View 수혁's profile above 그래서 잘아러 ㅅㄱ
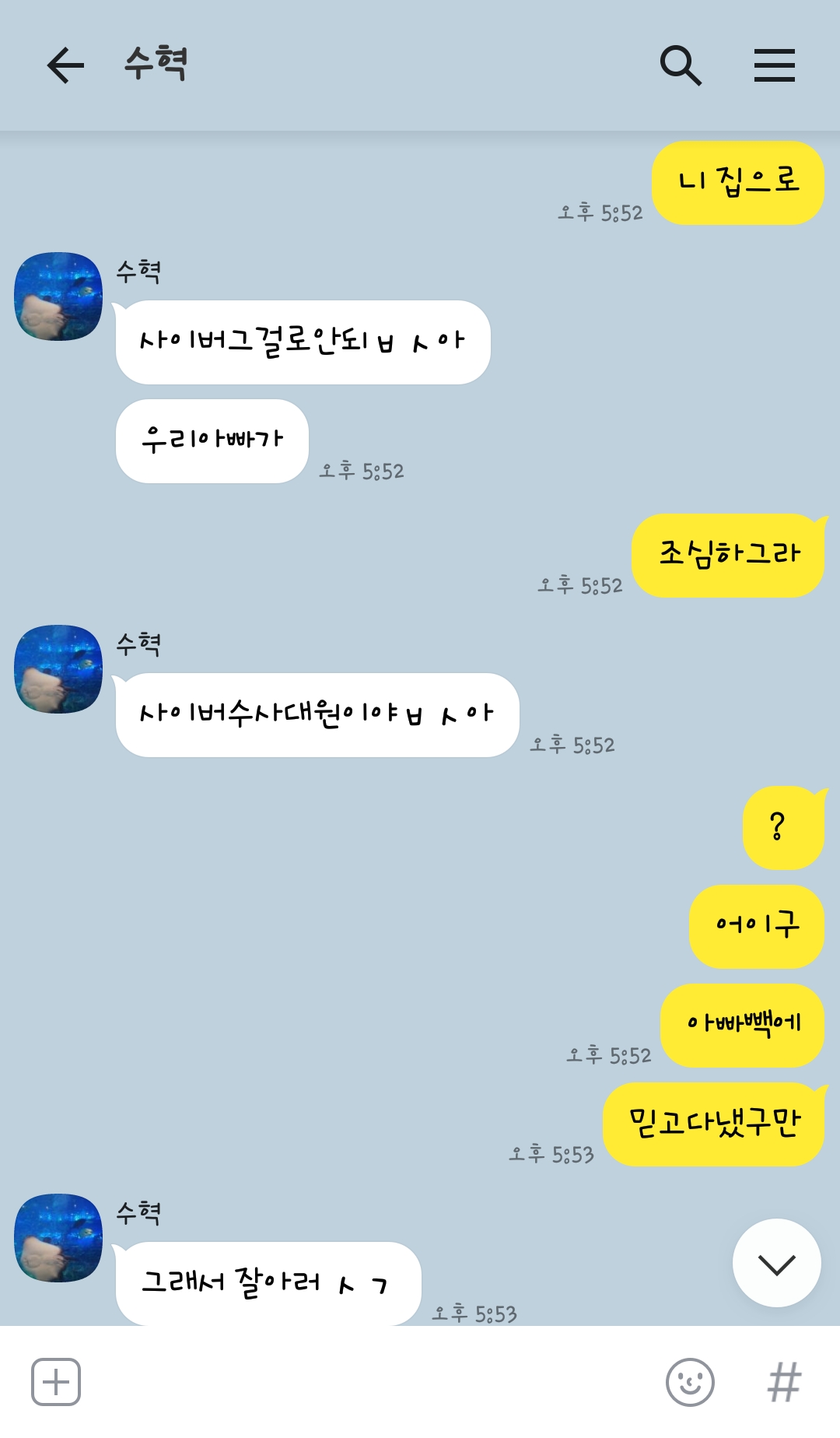The height and width of the screenshot is (1438, 840). 58,1238
